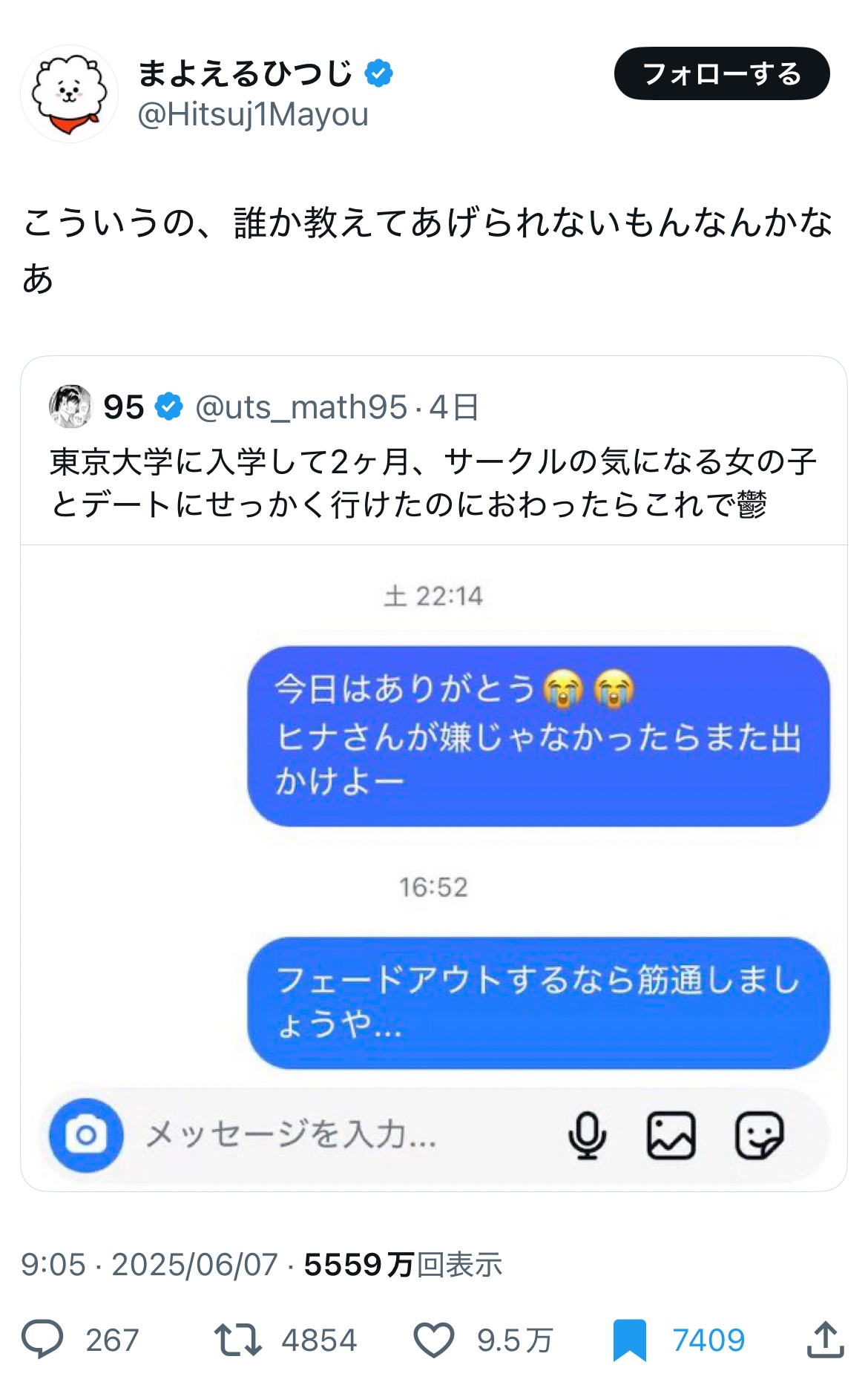
Task: Share this post using the share icon
Action: (825, 1339)
